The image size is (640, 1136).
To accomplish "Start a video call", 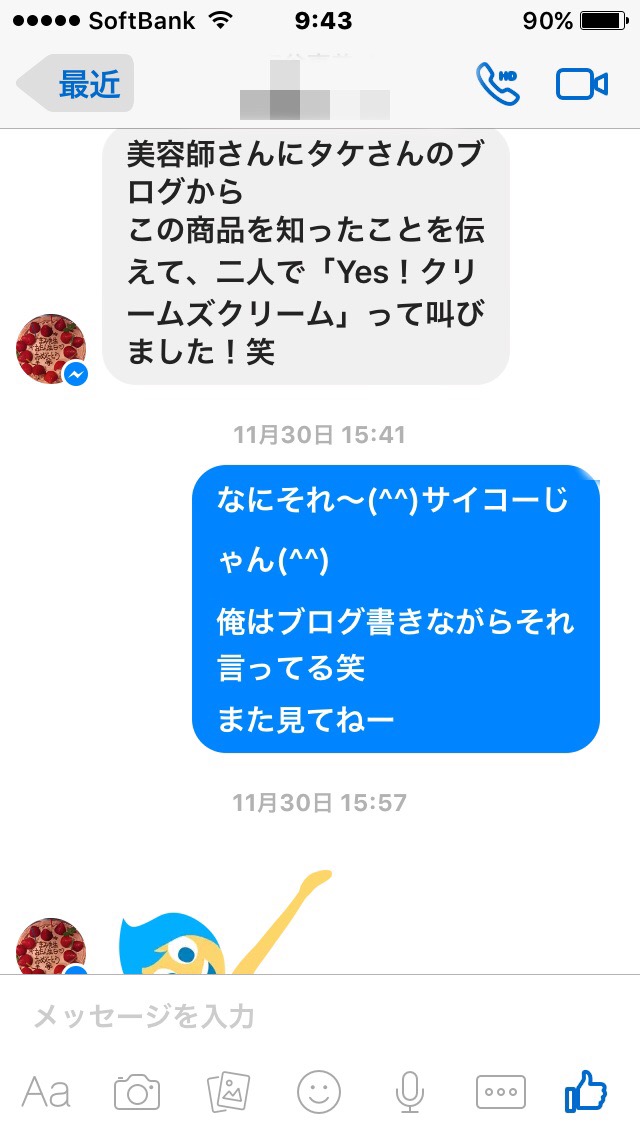I will tap(581, 85).
